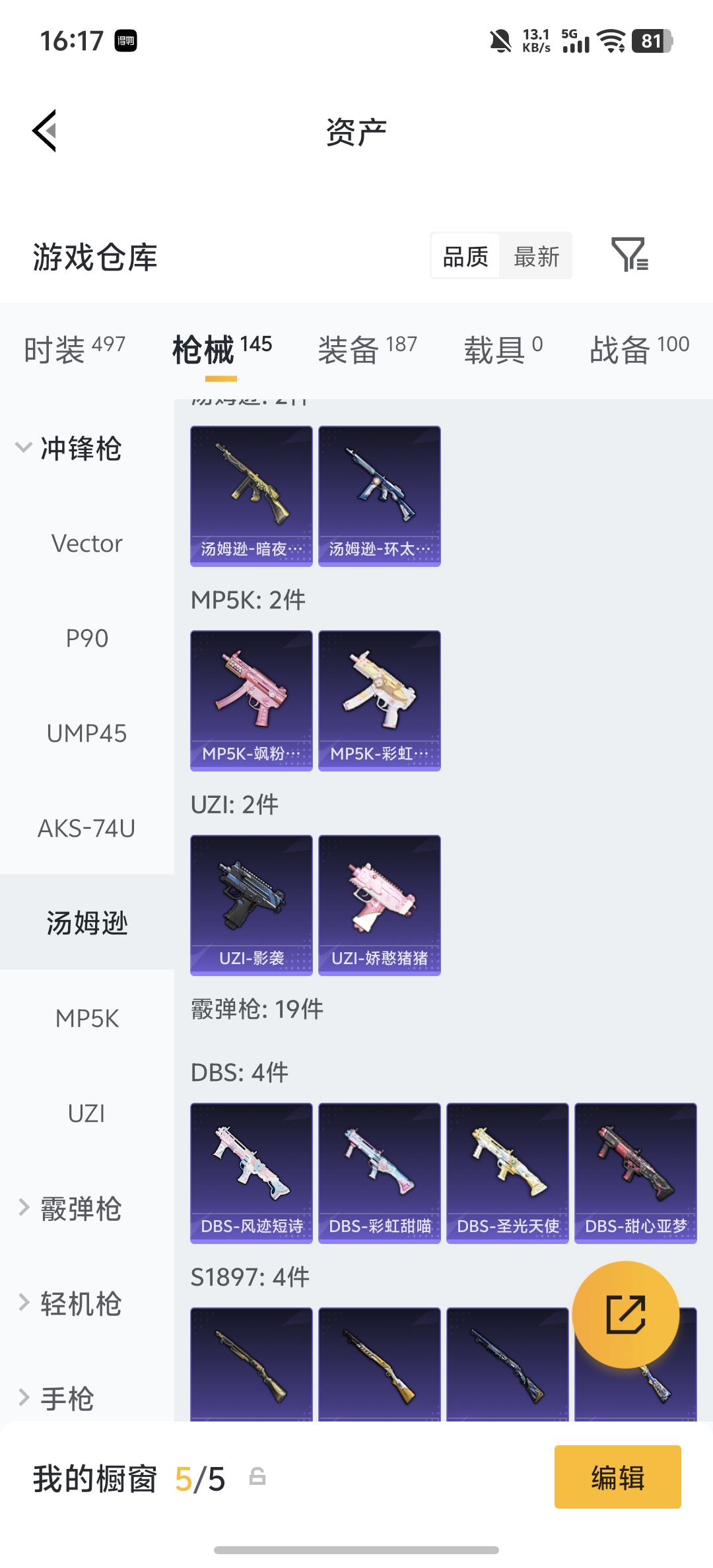The width and height of the screenshot is (713, 1568).
Task: Go back using the top arrow
Action: point(45,131)
